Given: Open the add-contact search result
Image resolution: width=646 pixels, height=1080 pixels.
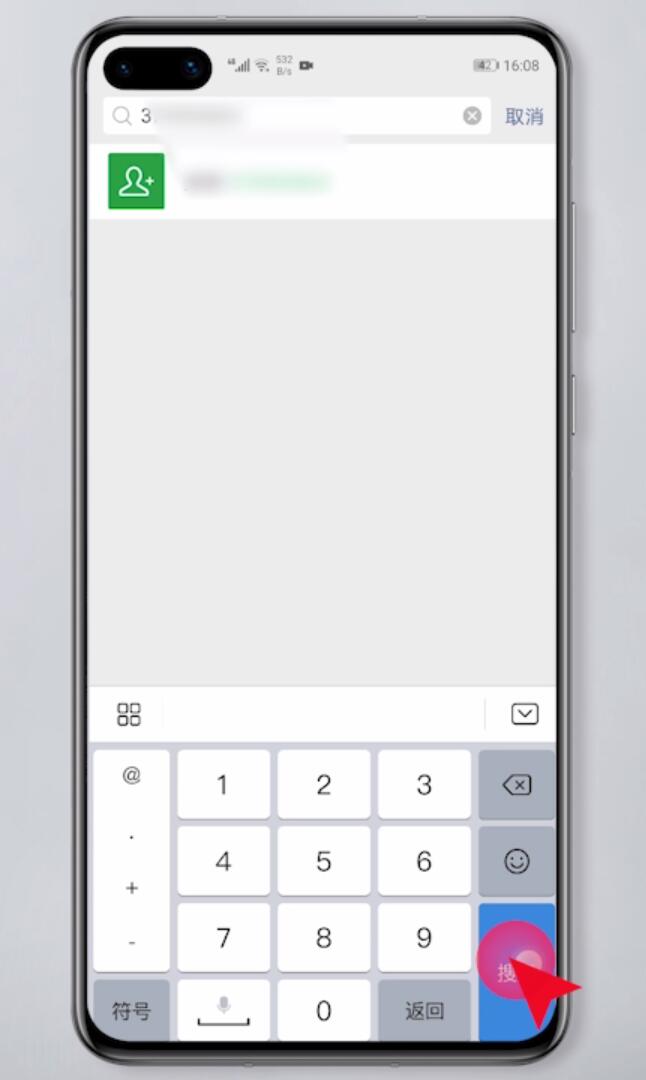Looking at the screenshot, I should (322, 181).
